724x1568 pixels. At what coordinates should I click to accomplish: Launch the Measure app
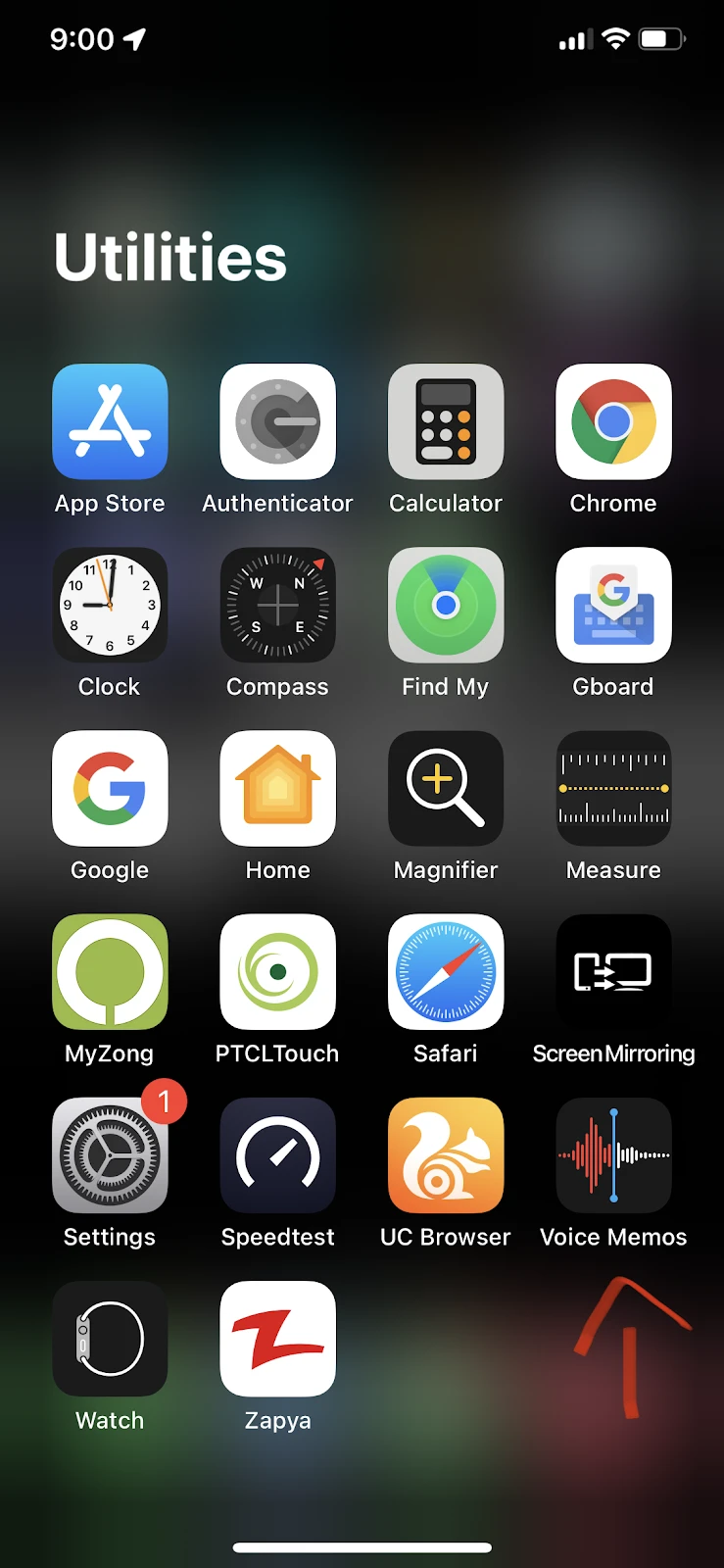[x=613, y=788]
